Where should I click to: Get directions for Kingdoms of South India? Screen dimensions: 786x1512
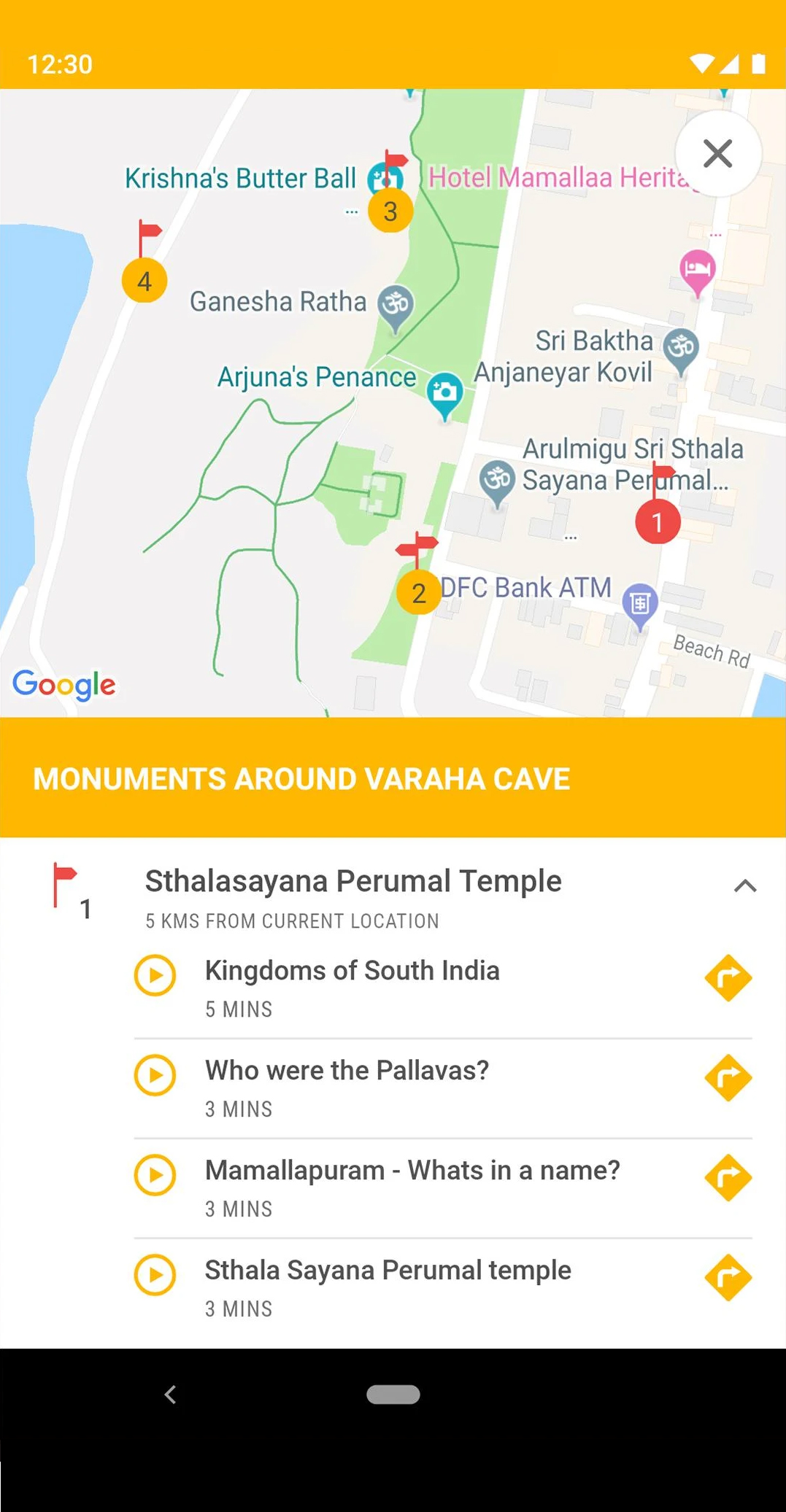coord(728,977)
